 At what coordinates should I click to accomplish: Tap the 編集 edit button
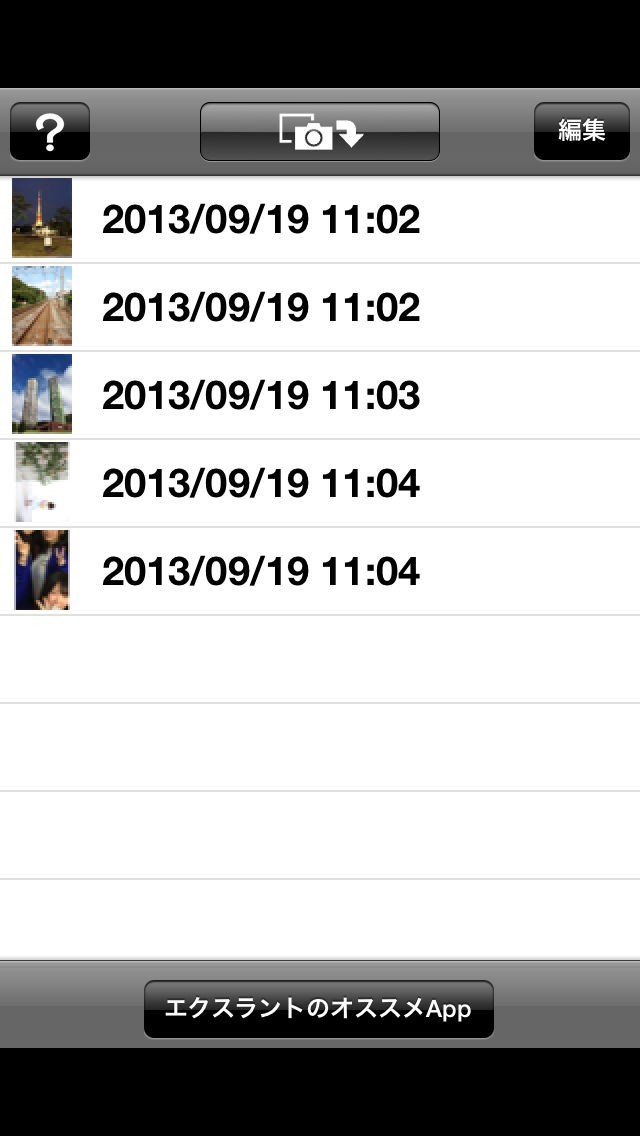581,132
